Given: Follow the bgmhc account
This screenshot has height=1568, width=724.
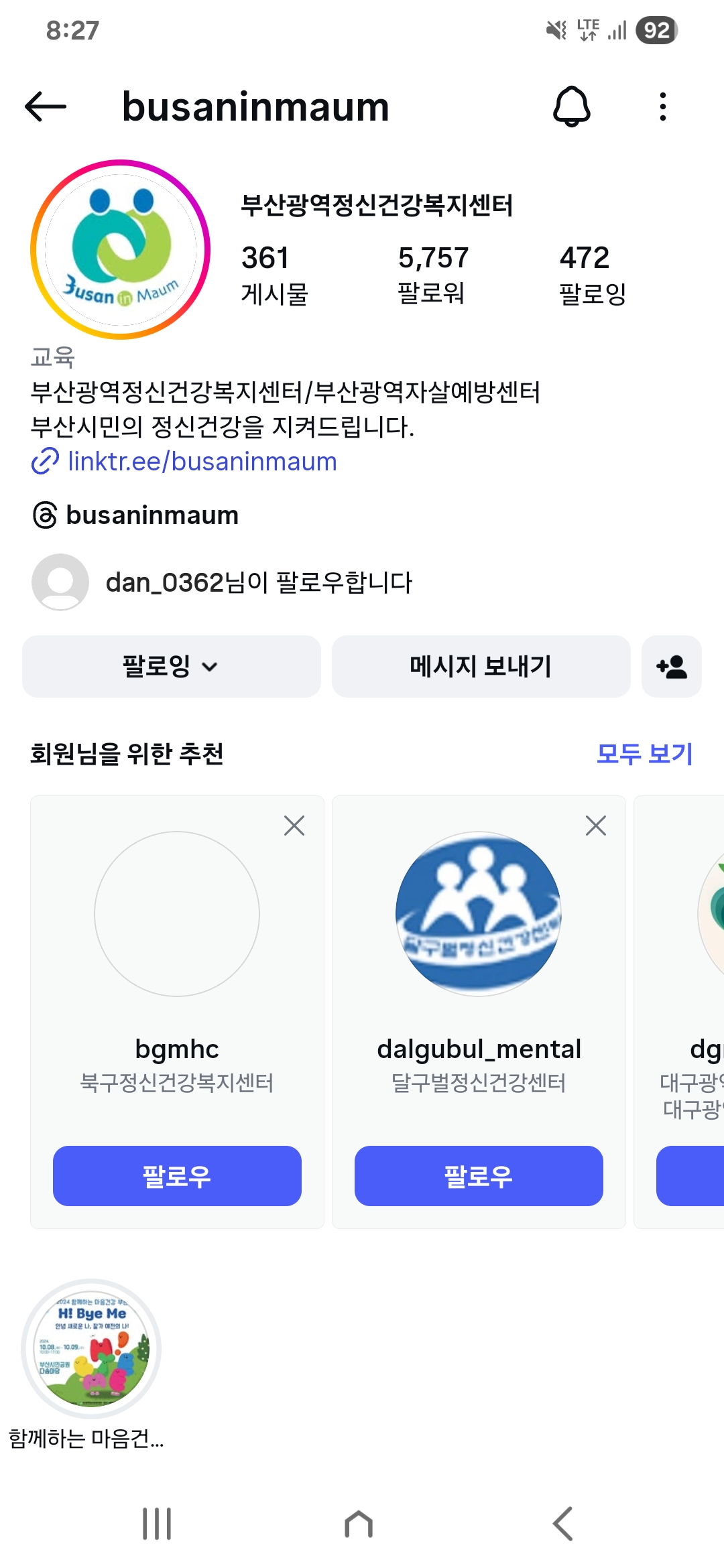Looking at the screenshot, I should 177,1176.
